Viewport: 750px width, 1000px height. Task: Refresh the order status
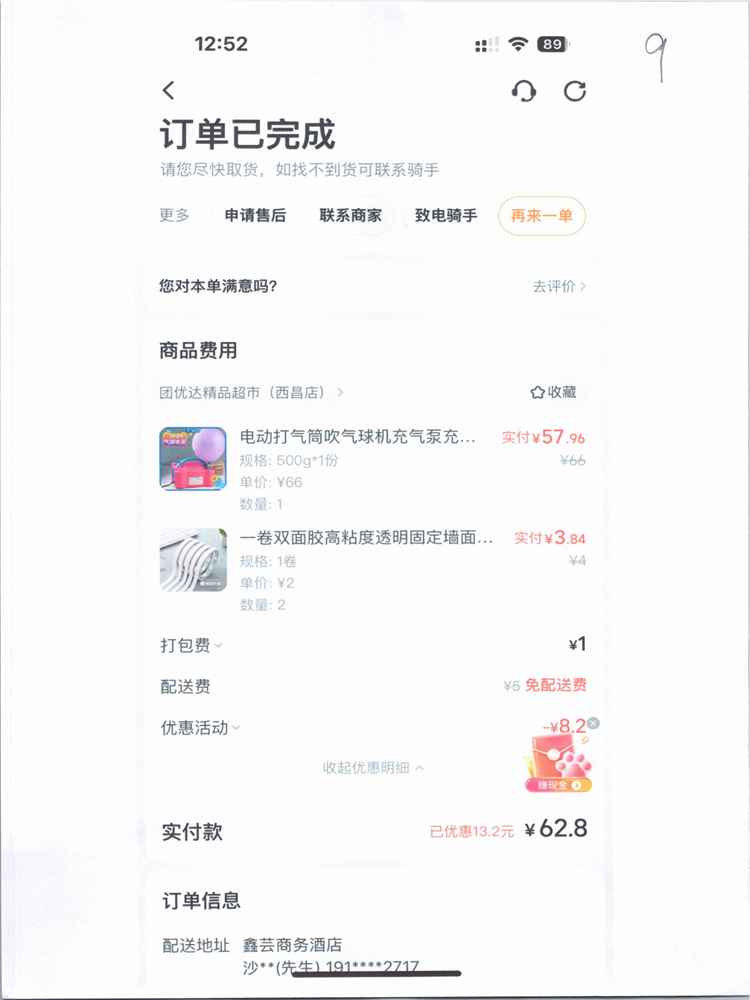(x=575, y=91)
